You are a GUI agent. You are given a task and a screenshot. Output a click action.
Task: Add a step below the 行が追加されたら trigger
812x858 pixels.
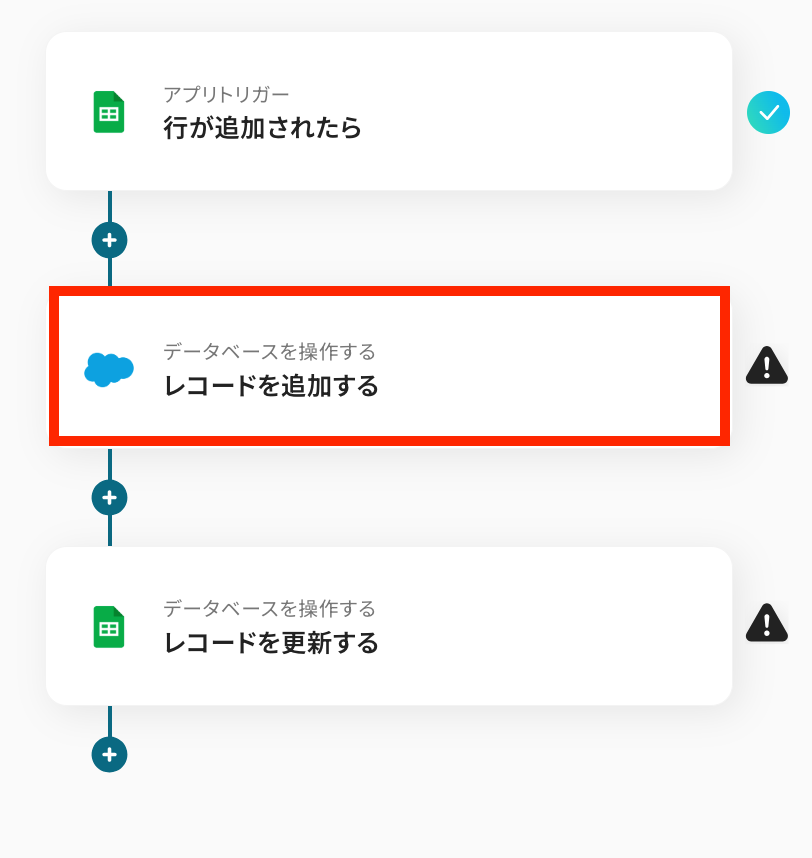(x=110, y=240)
